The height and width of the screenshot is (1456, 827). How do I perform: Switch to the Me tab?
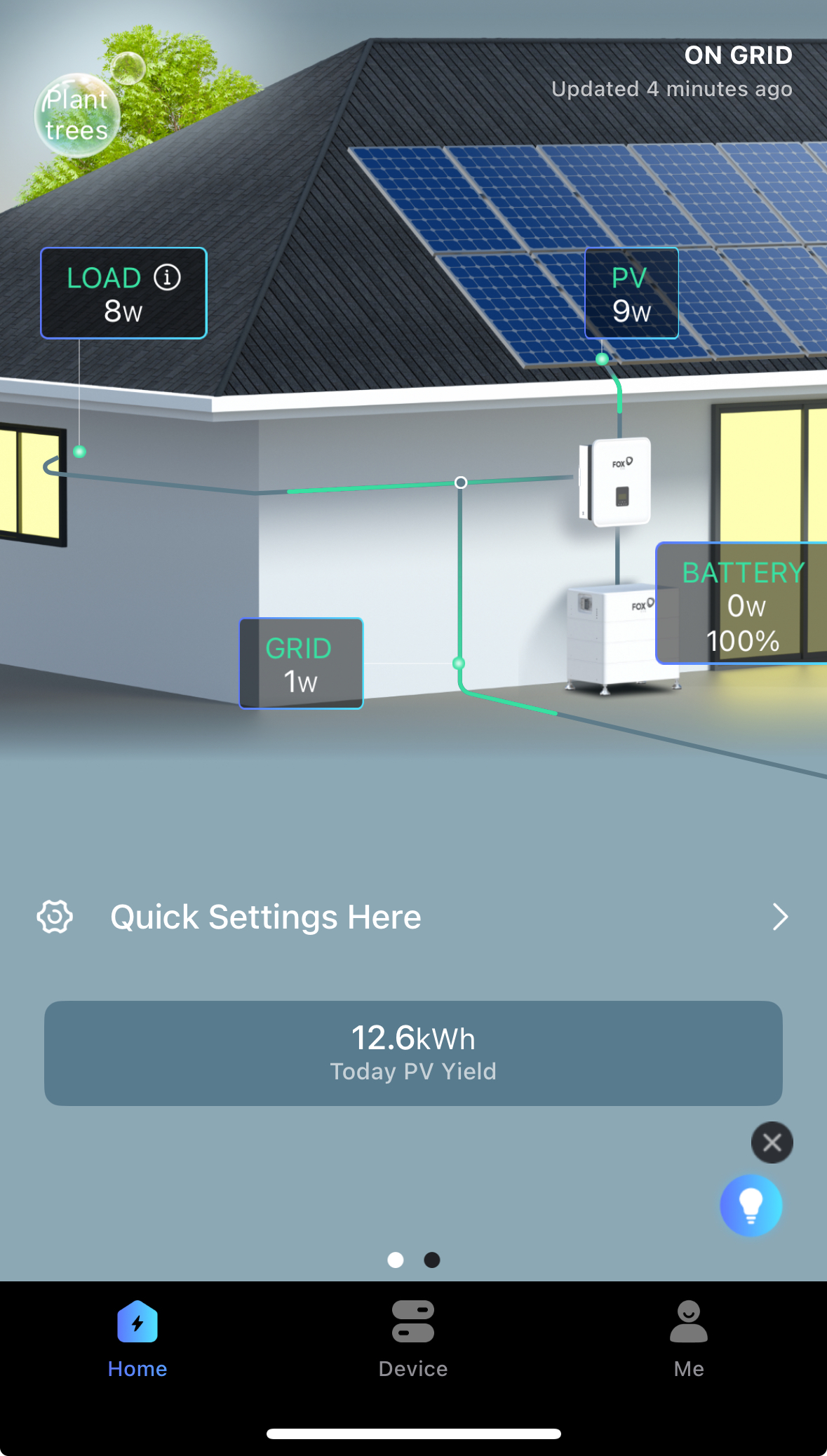(x=689, y=1339)
